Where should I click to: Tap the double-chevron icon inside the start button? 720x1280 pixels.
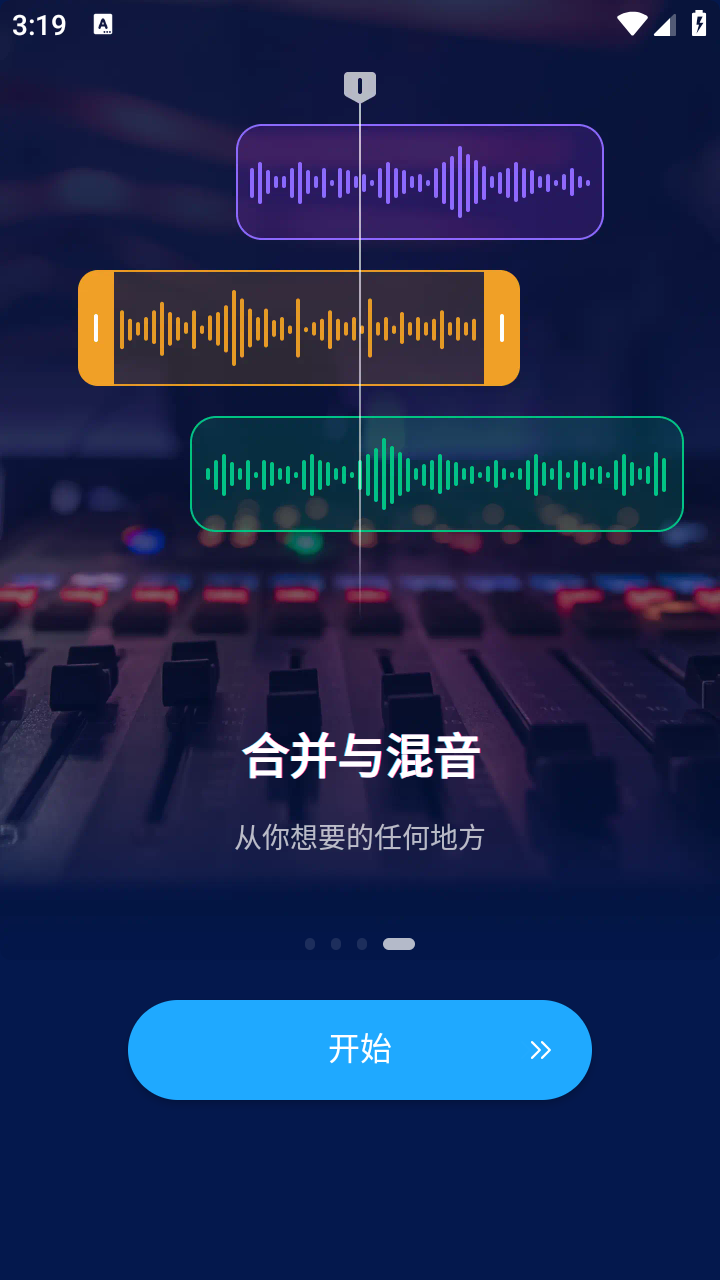[x=541, y=1050]
